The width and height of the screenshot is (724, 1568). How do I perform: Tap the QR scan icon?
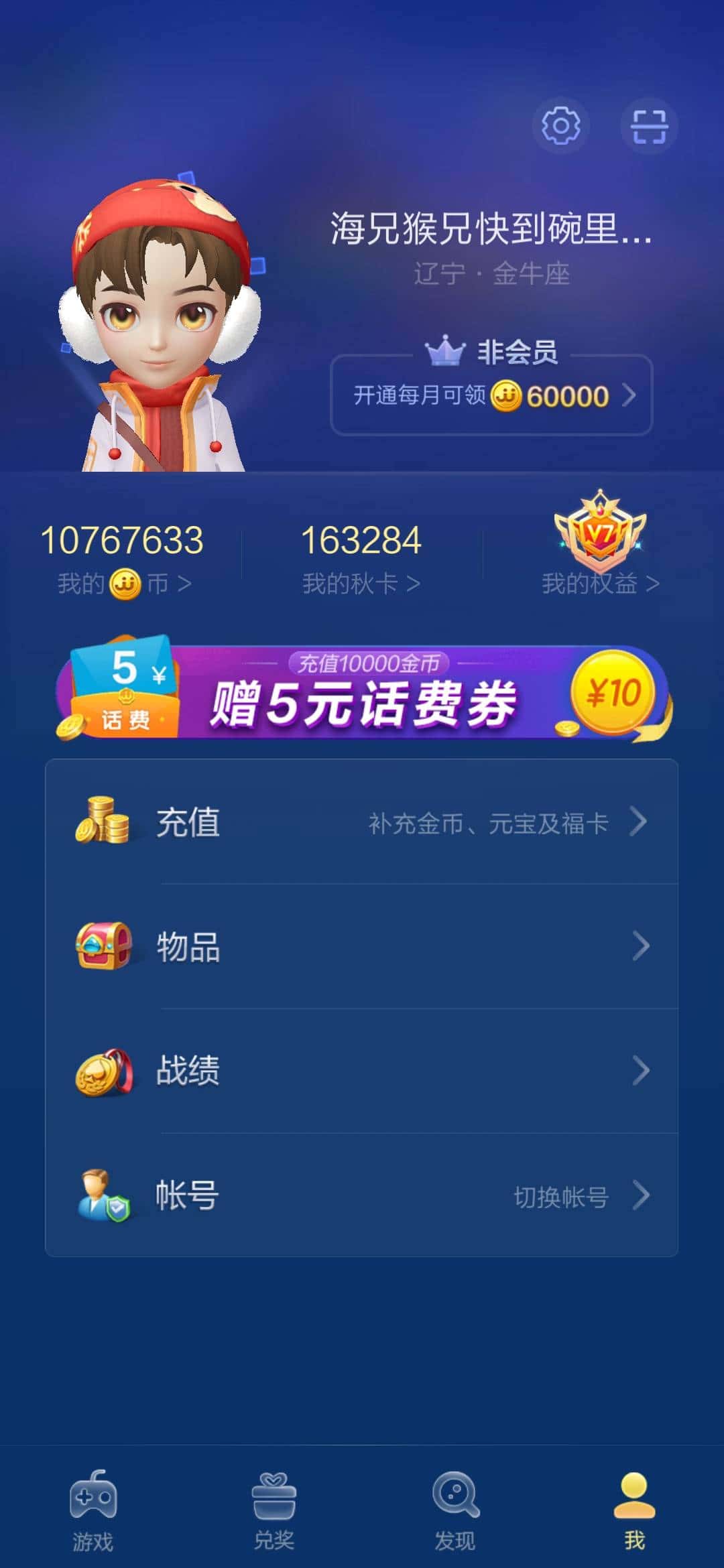point(648,125)
